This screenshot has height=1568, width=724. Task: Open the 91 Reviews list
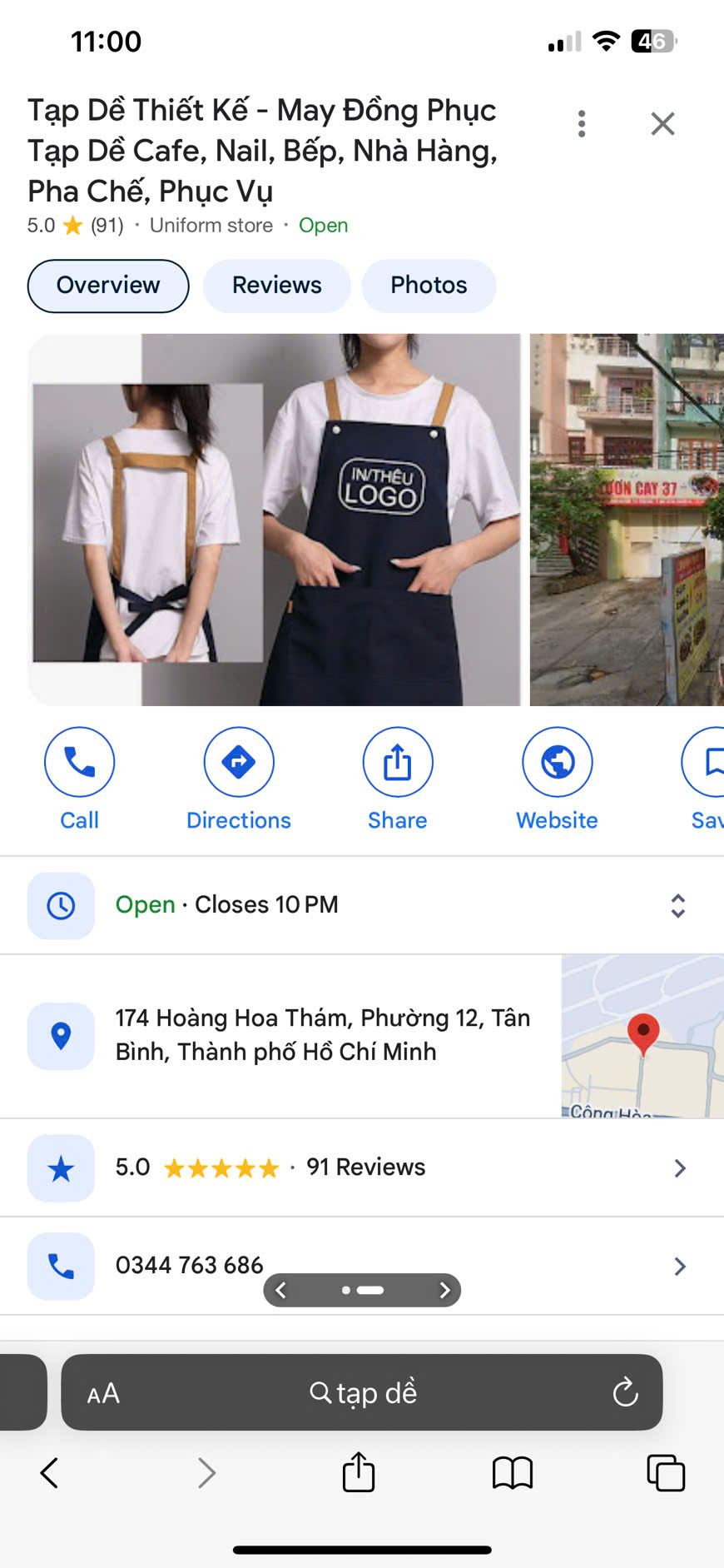(362, 1167)
